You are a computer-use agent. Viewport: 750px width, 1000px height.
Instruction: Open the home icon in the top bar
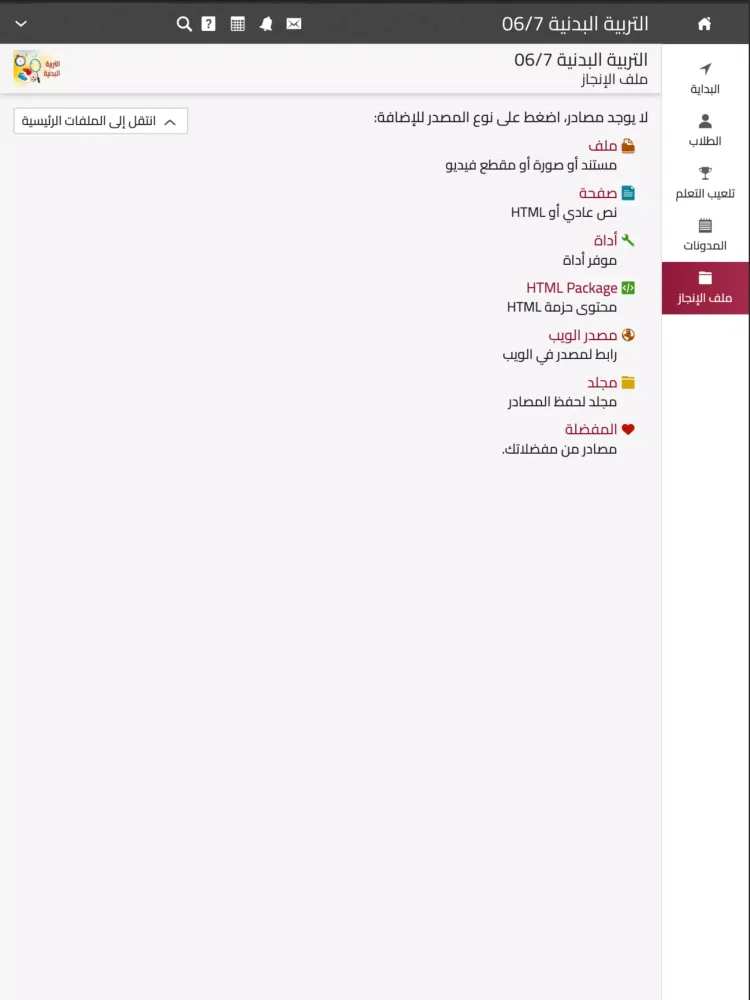(704, 23)
